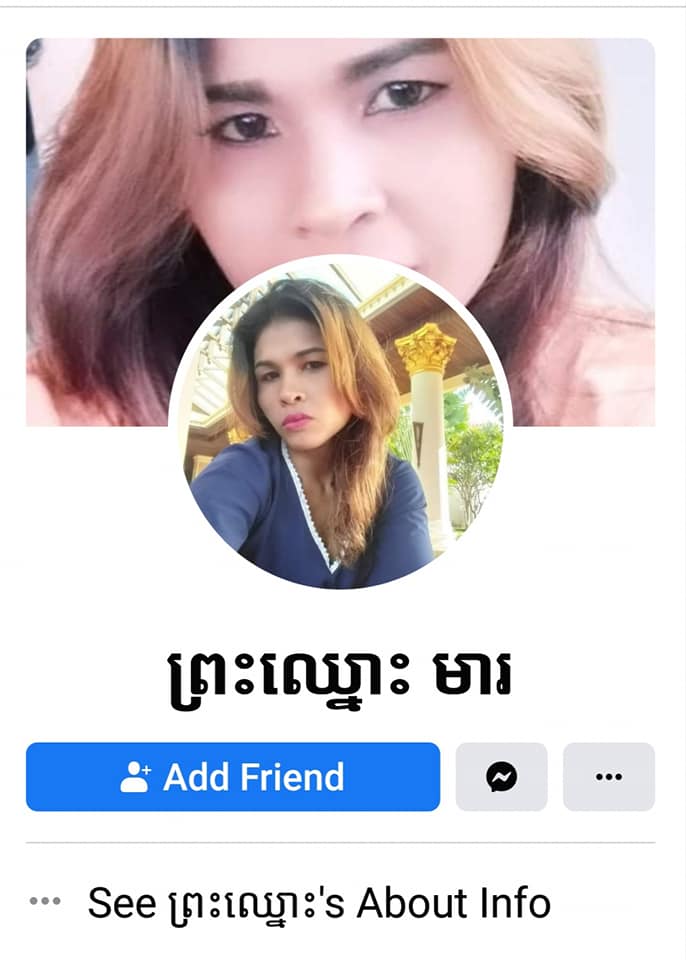The width and height of the screenshot is (686, 960).
Task: See this person's About Info
Action: point(318,903)
